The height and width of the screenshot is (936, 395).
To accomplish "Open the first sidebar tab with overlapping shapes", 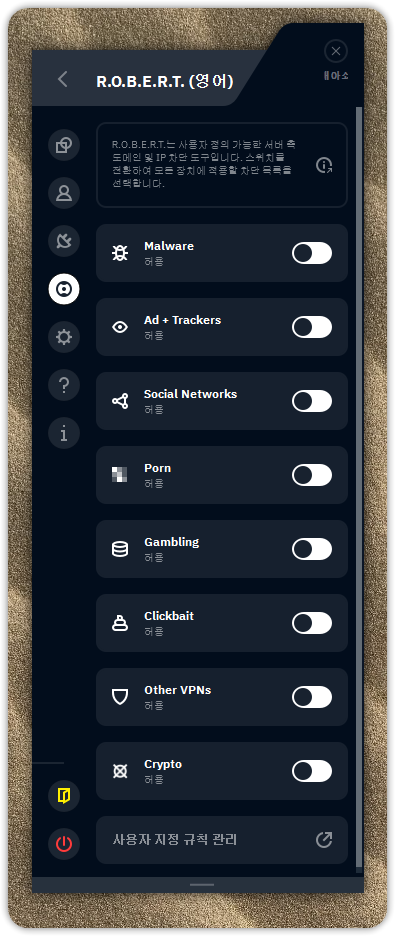I will [64, 145].
